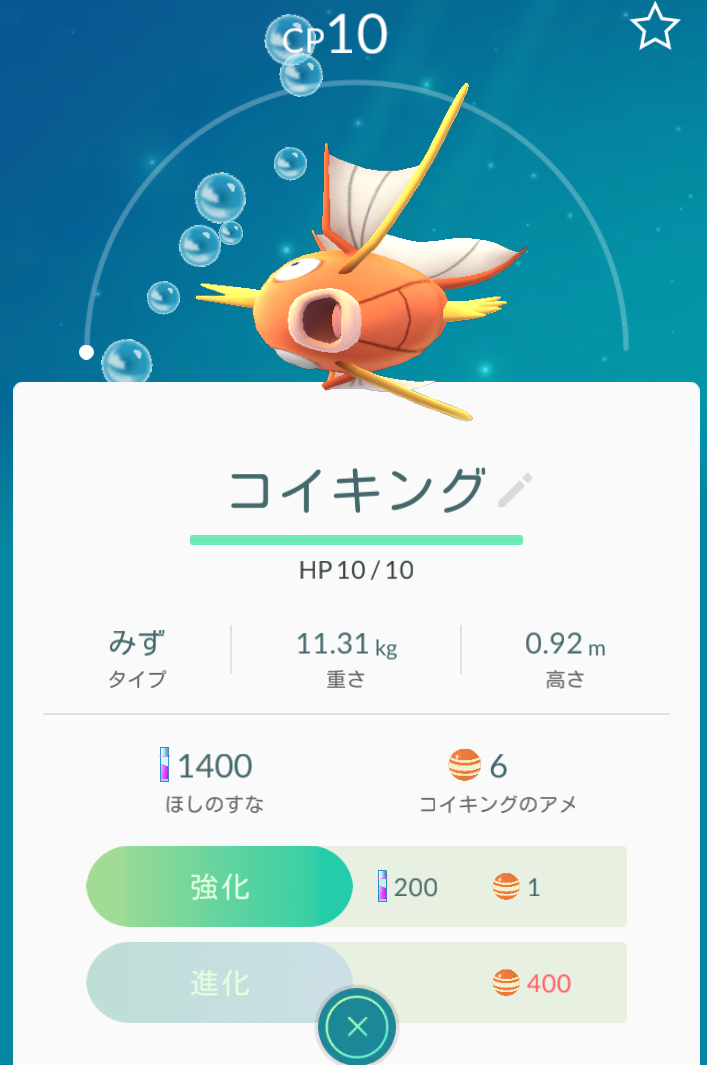The image size is (707, 1065).
Task: Mark Magikarp as favorite with star
Action: click(x=655, y=27)
